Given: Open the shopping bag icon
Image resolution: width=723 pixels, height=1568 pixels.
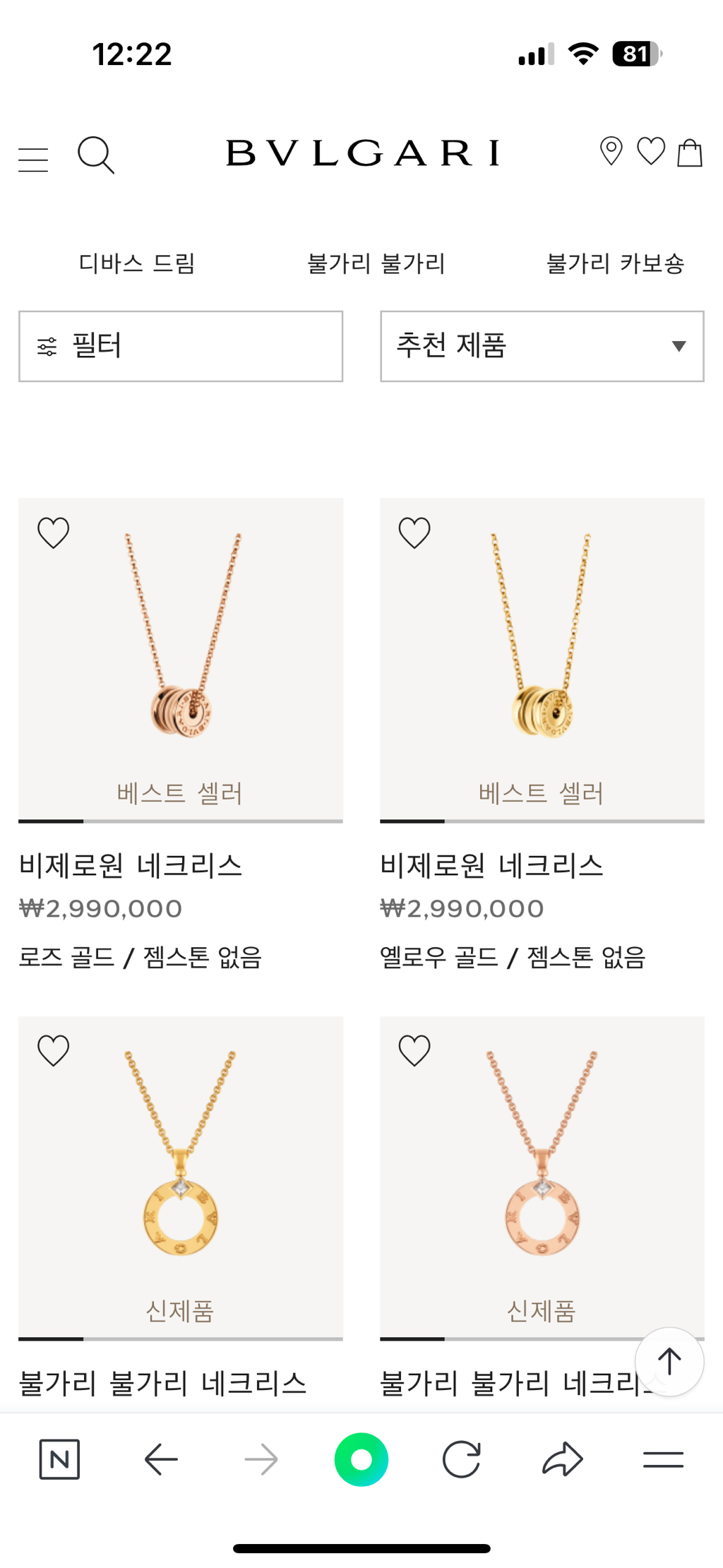Looking at the screenshot, I should tap(688, 152).
